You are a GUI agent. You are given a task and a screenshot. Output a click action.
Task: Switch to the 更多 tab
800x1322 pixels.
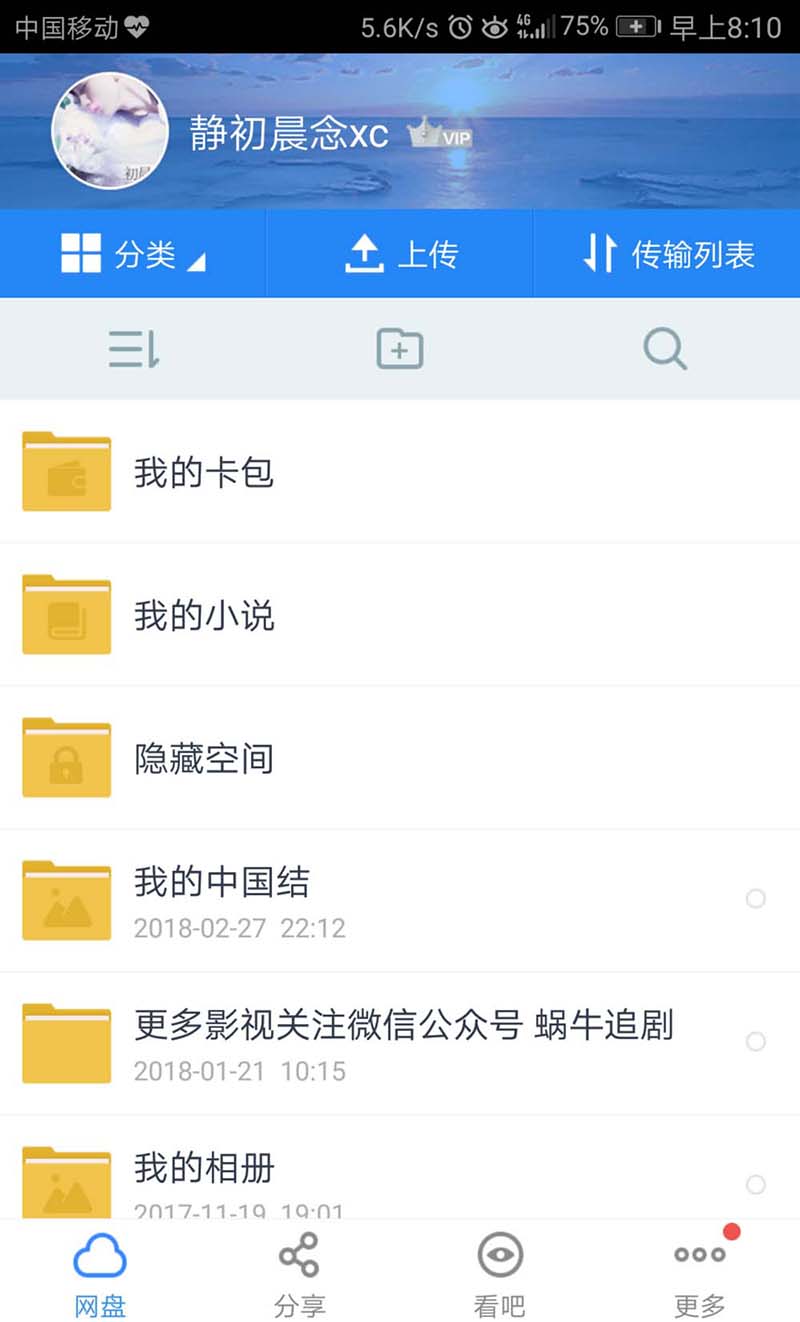(x=699, y=1272)
